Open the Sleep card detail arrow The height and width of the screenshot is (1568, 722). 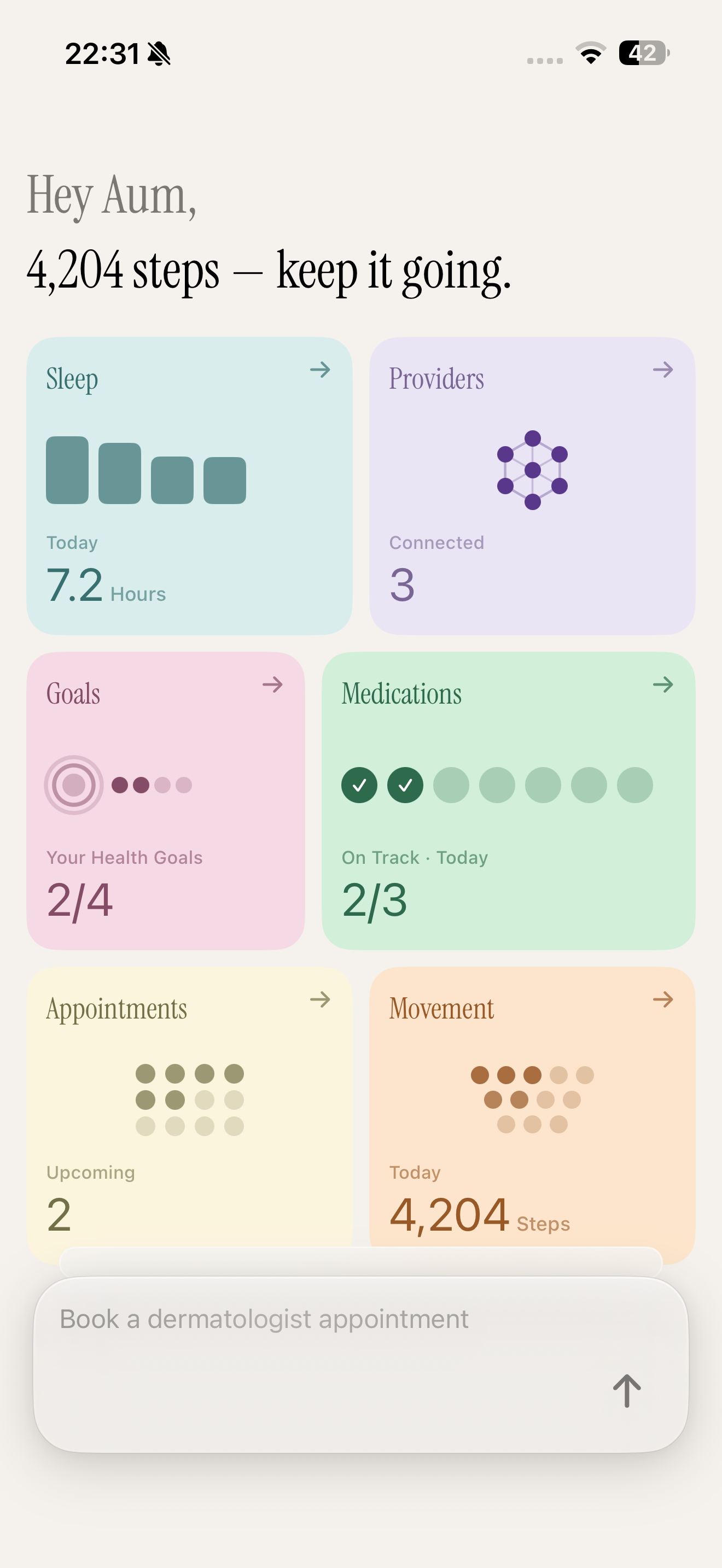[321, 370]
